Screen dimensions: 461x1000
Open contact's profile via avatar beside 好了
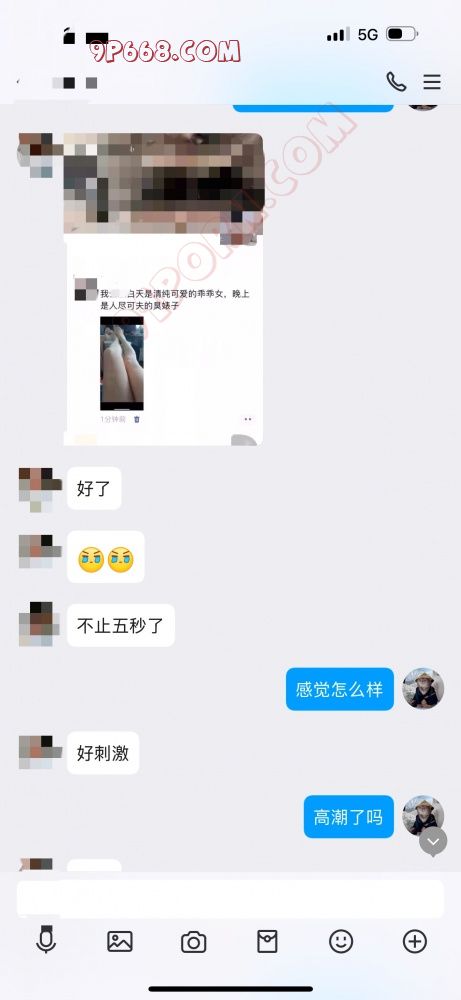[x=40, y=489]
